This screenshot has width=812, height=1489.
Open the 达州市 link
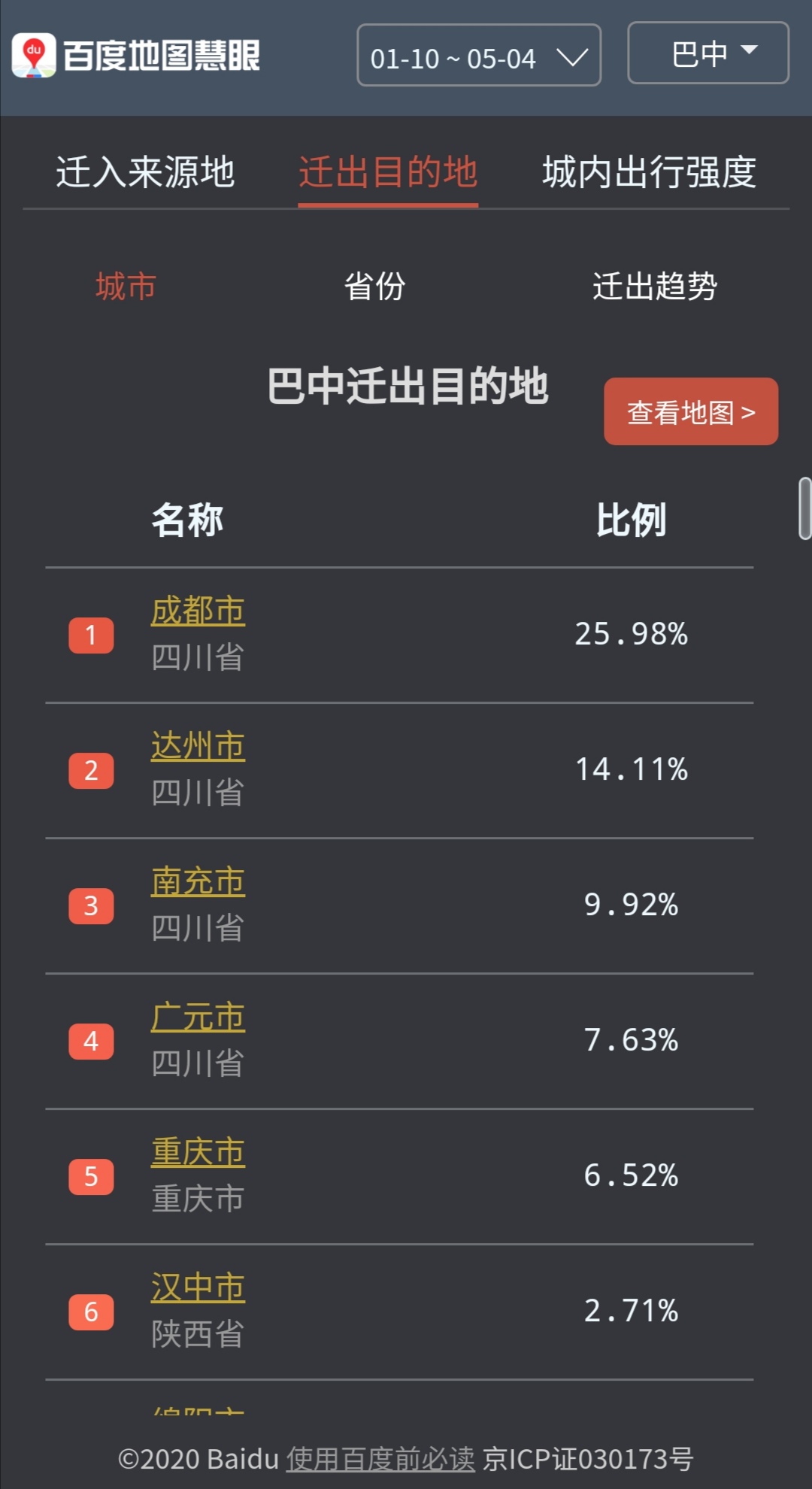(198, 746)
